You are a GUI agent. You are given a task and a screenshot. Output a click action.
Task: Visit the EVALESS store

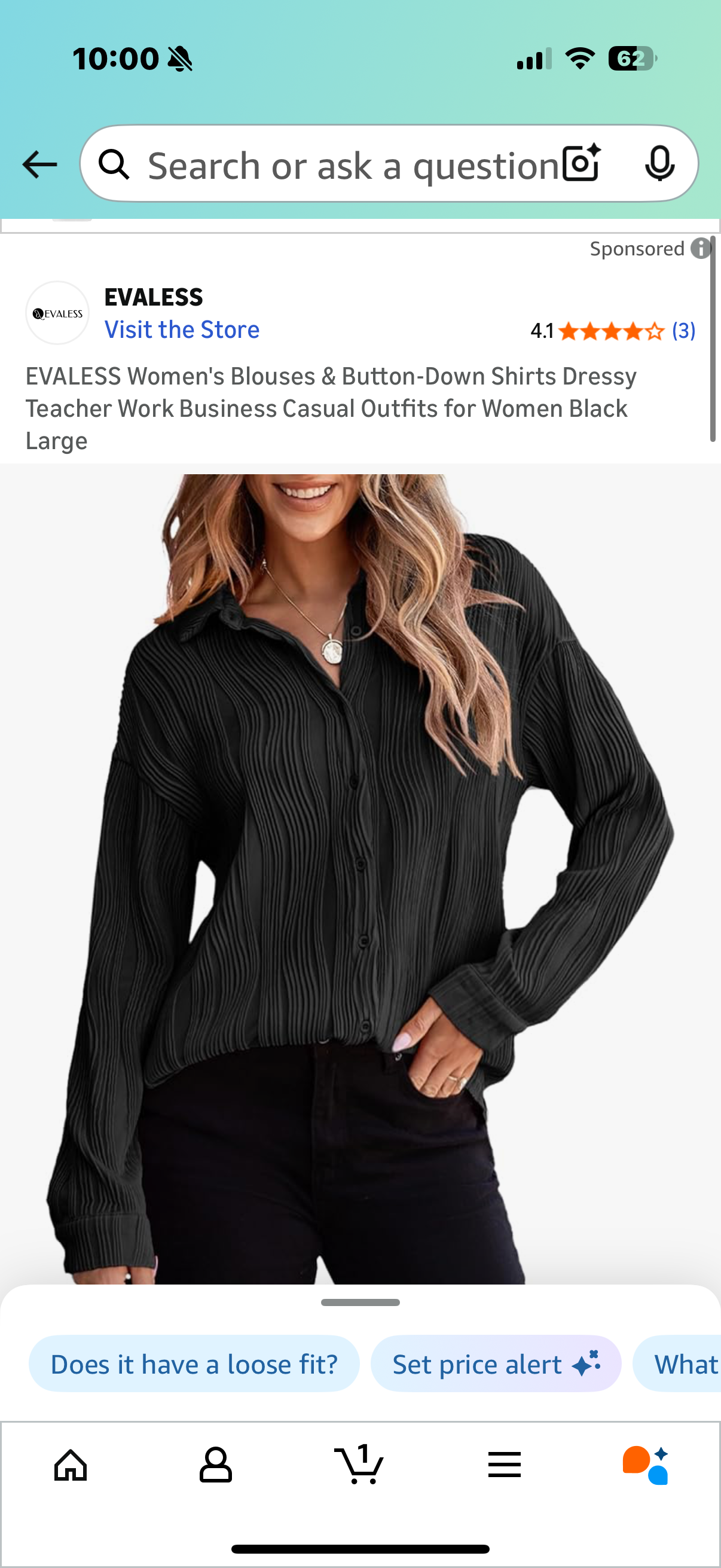coord(182,330)
